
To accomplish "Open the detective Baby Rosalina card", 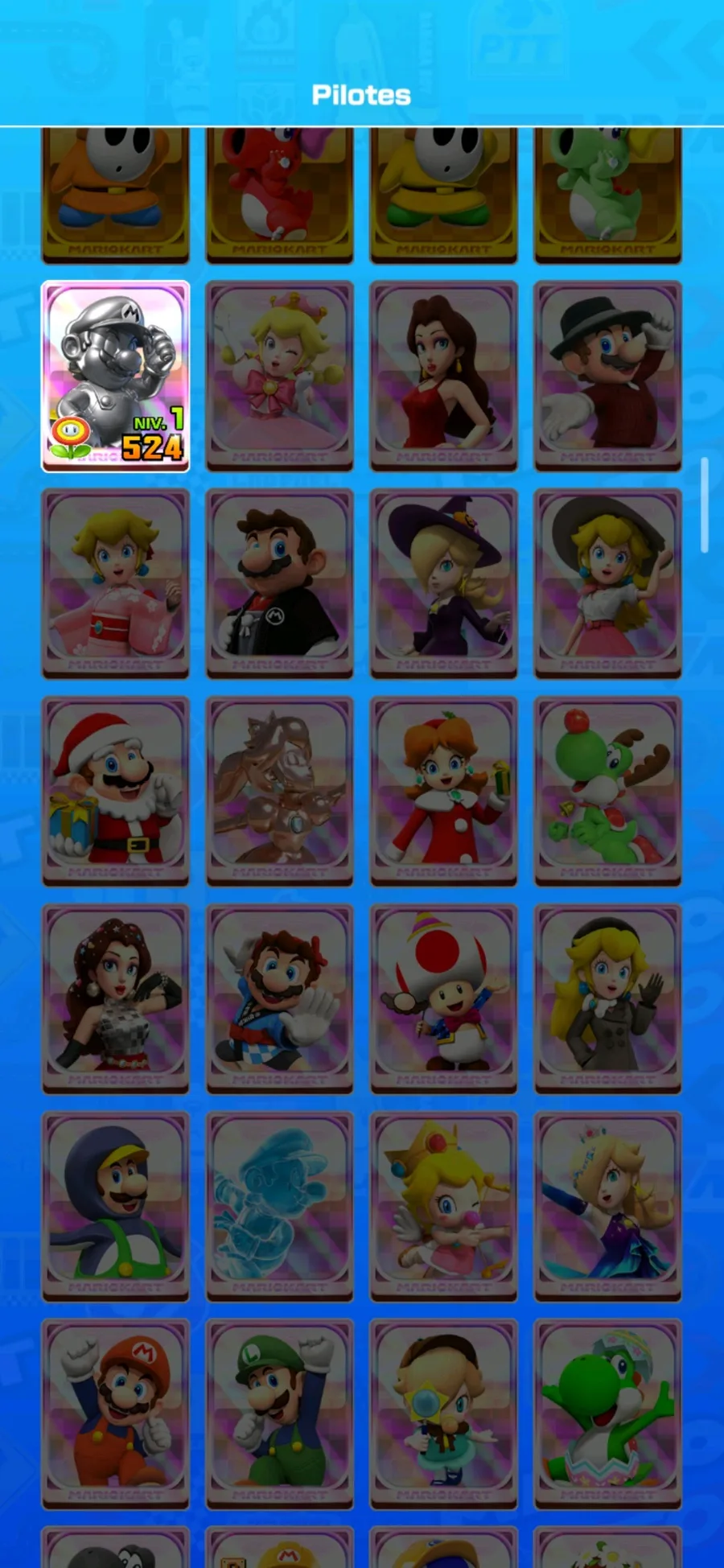I will click(443, 1414).
